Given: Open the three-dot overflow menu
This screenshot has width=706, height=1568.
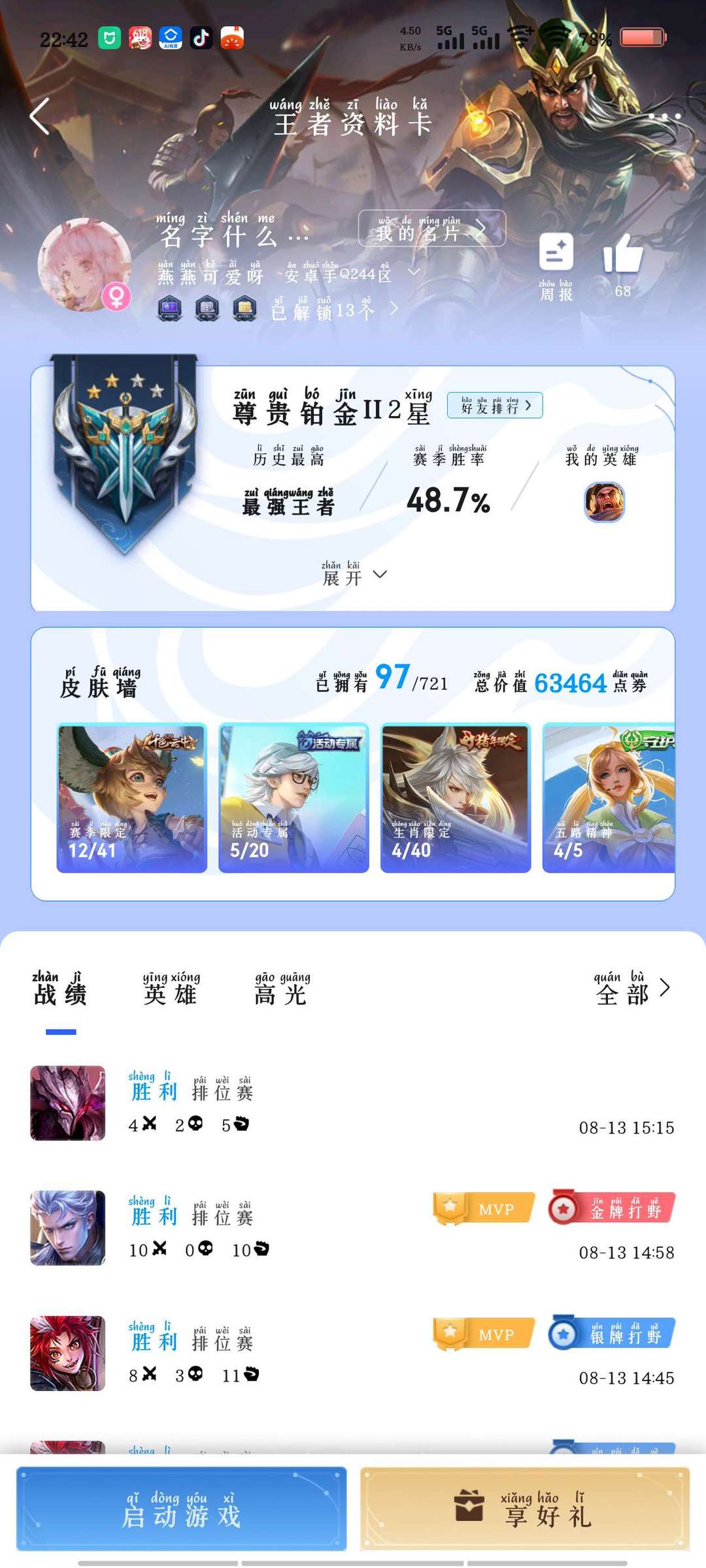Looking at the screenshot, I should click(664, 116).
